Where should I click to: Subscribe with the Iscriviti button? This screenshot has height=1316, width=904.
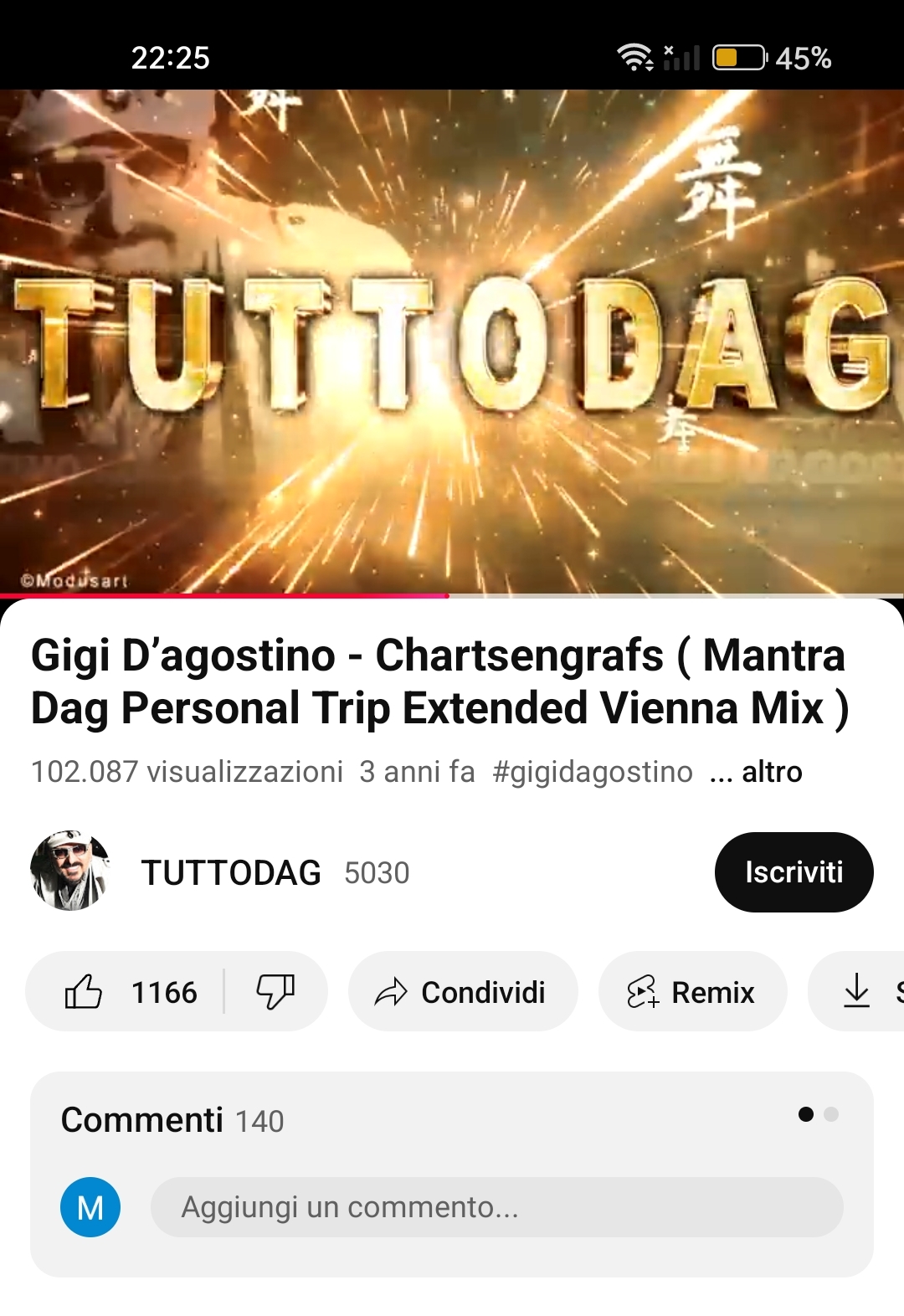794,872
